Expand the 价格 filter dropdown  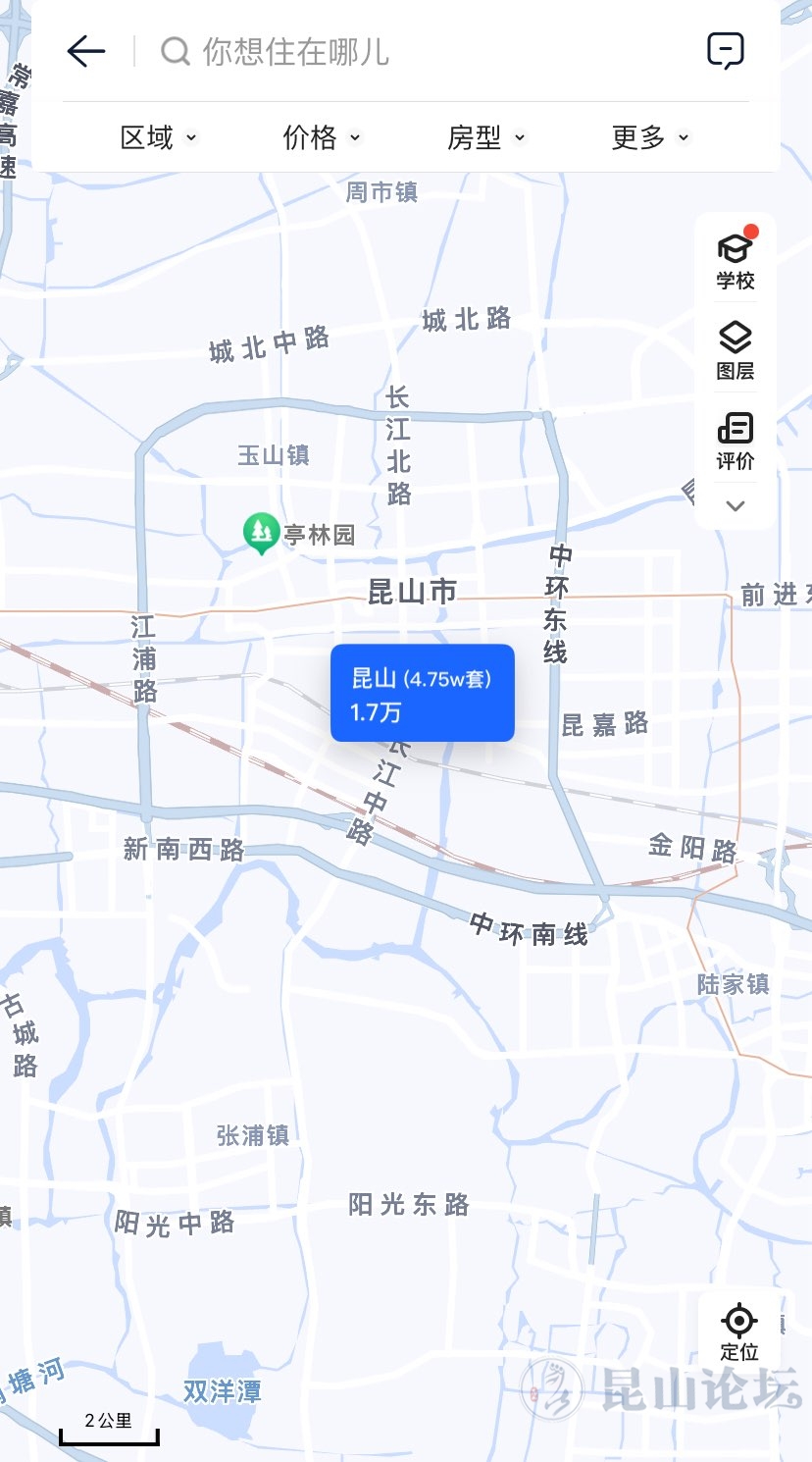tap(322, 137)
